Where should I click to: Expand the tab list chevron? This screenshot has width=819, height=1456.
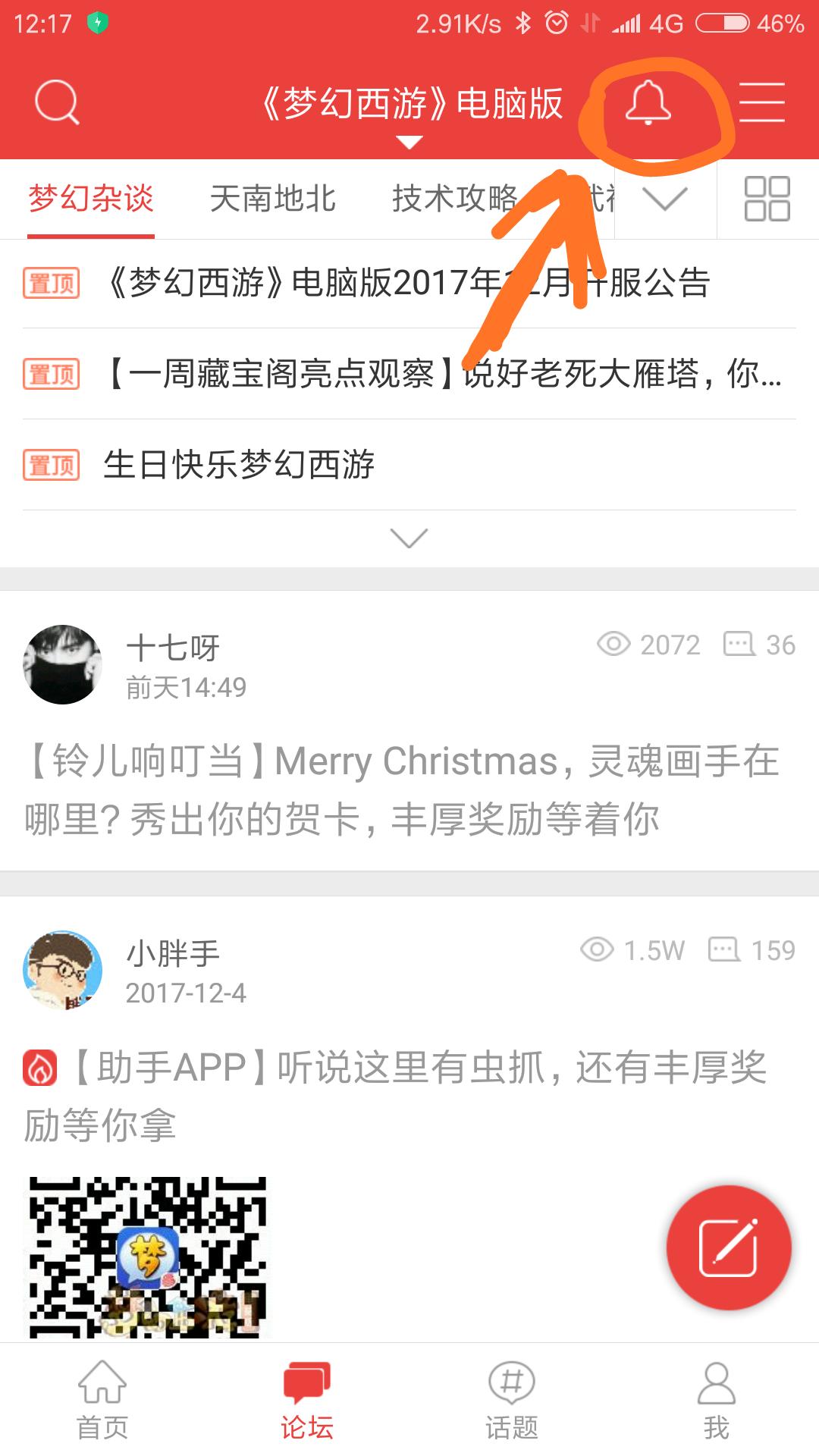[664, 199]
